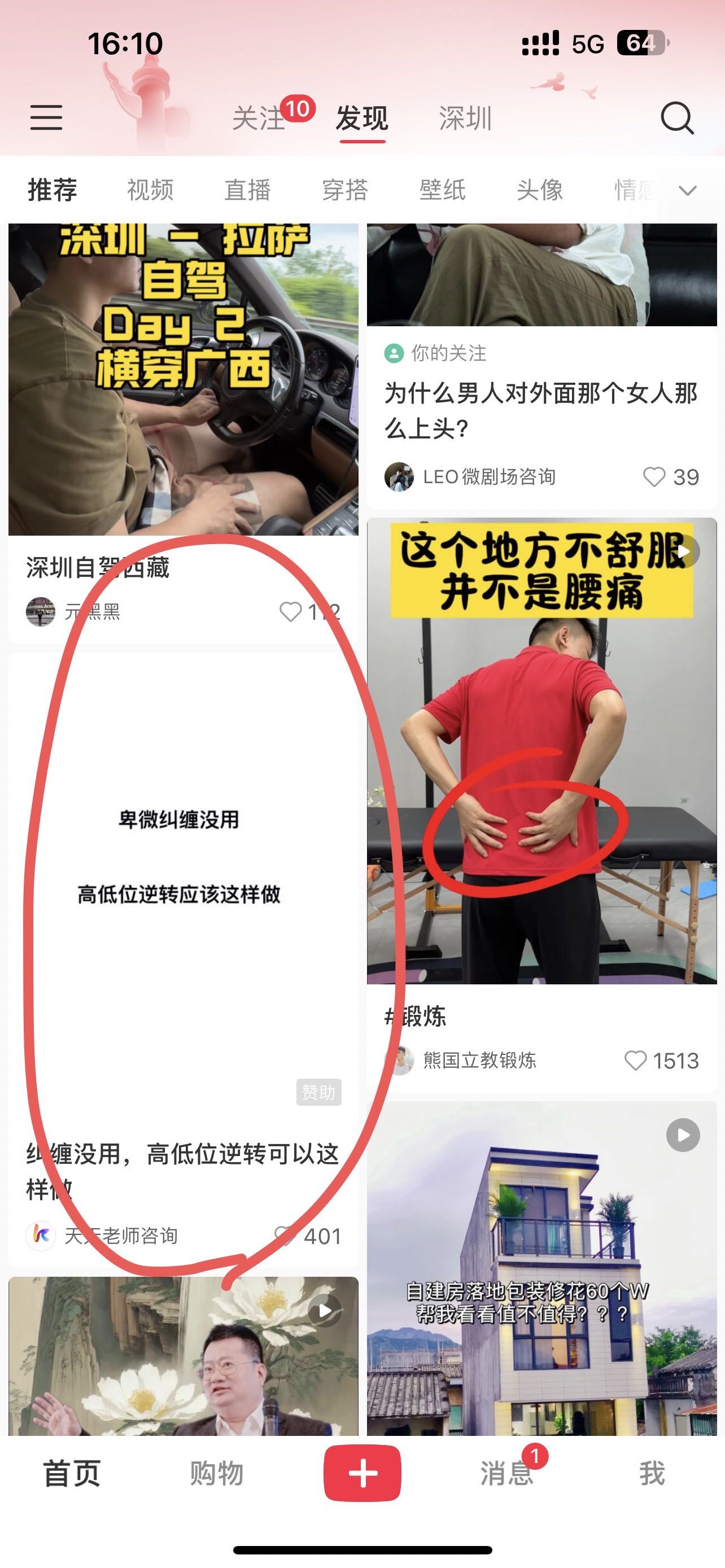This screenshot has width=725, height=1568.
Task: Go to the 我 profile tab
Action: pyautogui.click(x=652, y=1474)
